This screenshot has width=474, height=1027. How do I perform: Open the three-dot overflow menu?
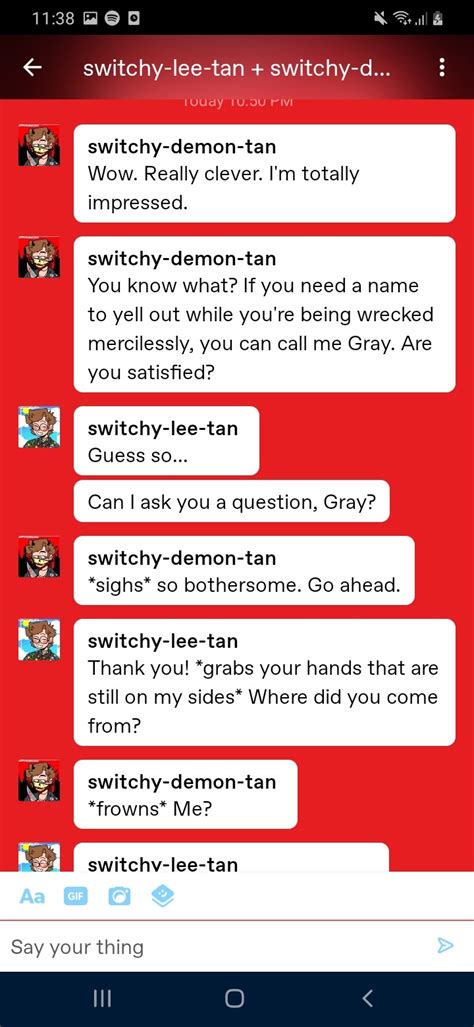[443, 67]
